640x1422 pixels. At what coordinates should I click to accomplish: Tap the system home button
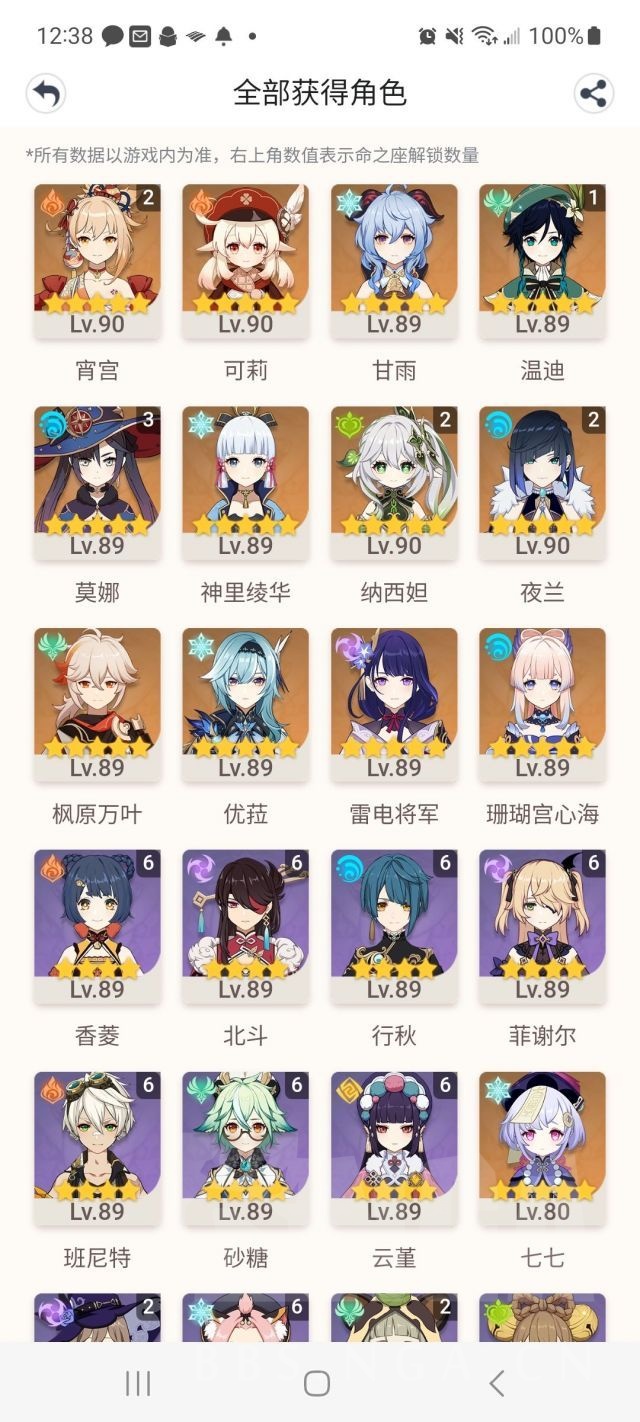(317, 1383)
